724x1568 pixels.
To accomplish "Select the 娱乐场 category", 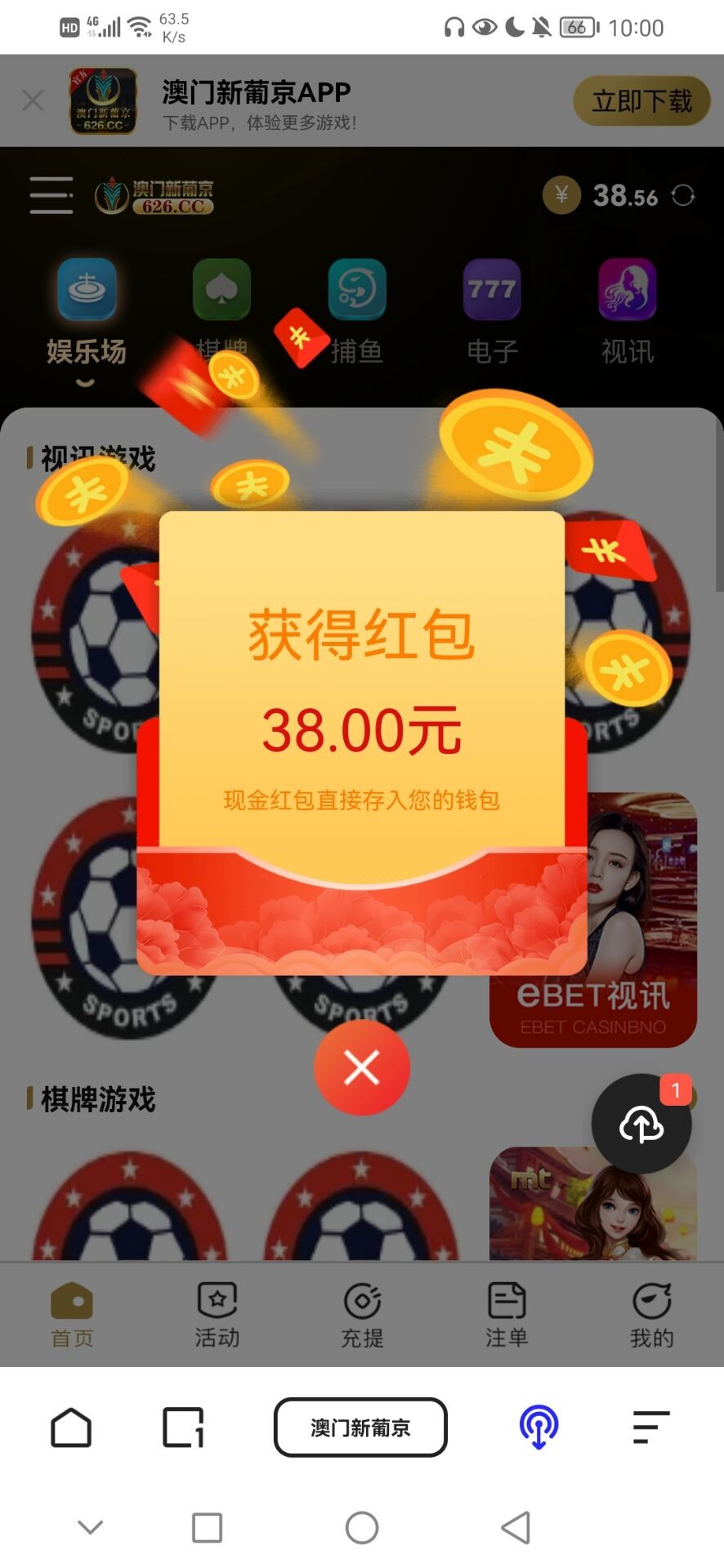I will click(86, 312).
